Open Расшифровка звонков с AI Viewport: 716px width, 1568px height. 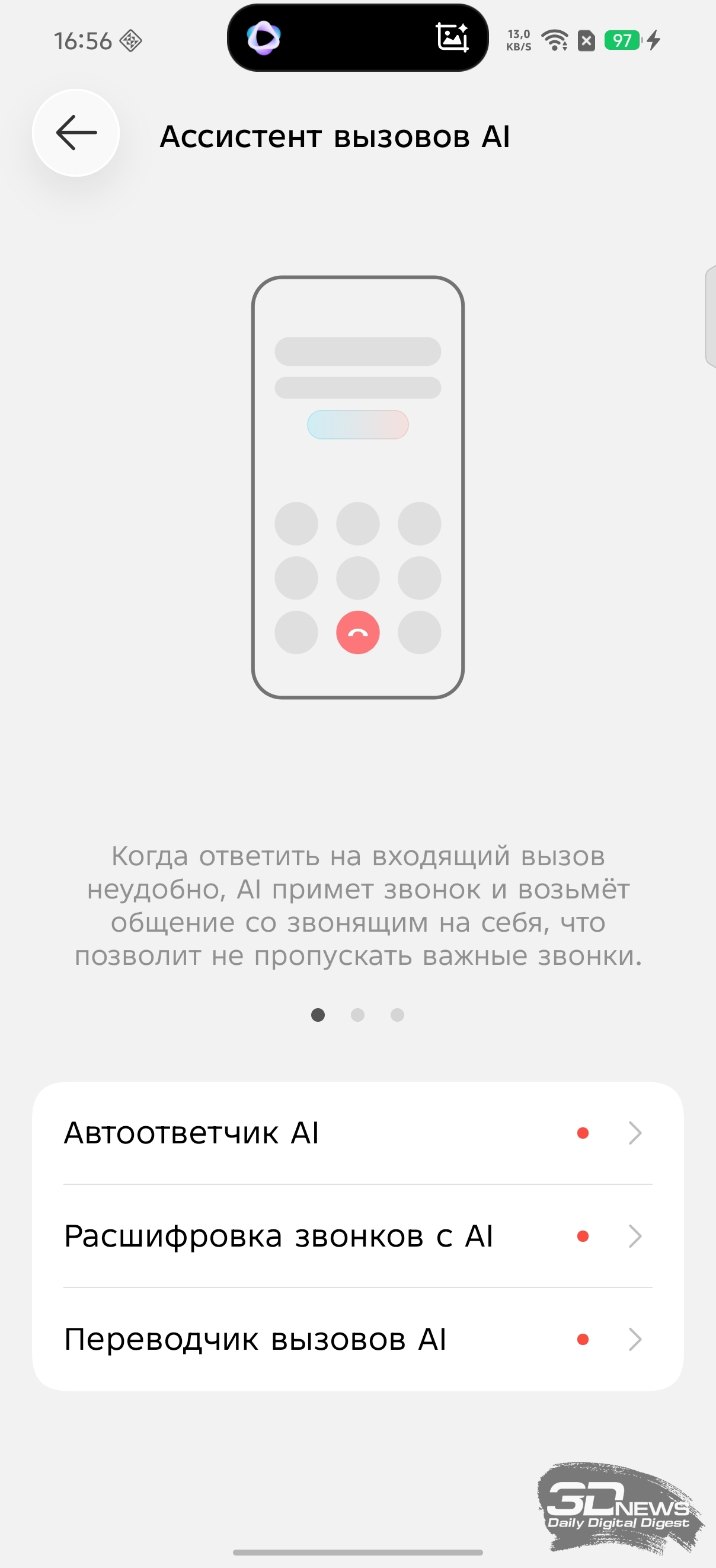coord(357,1236)
